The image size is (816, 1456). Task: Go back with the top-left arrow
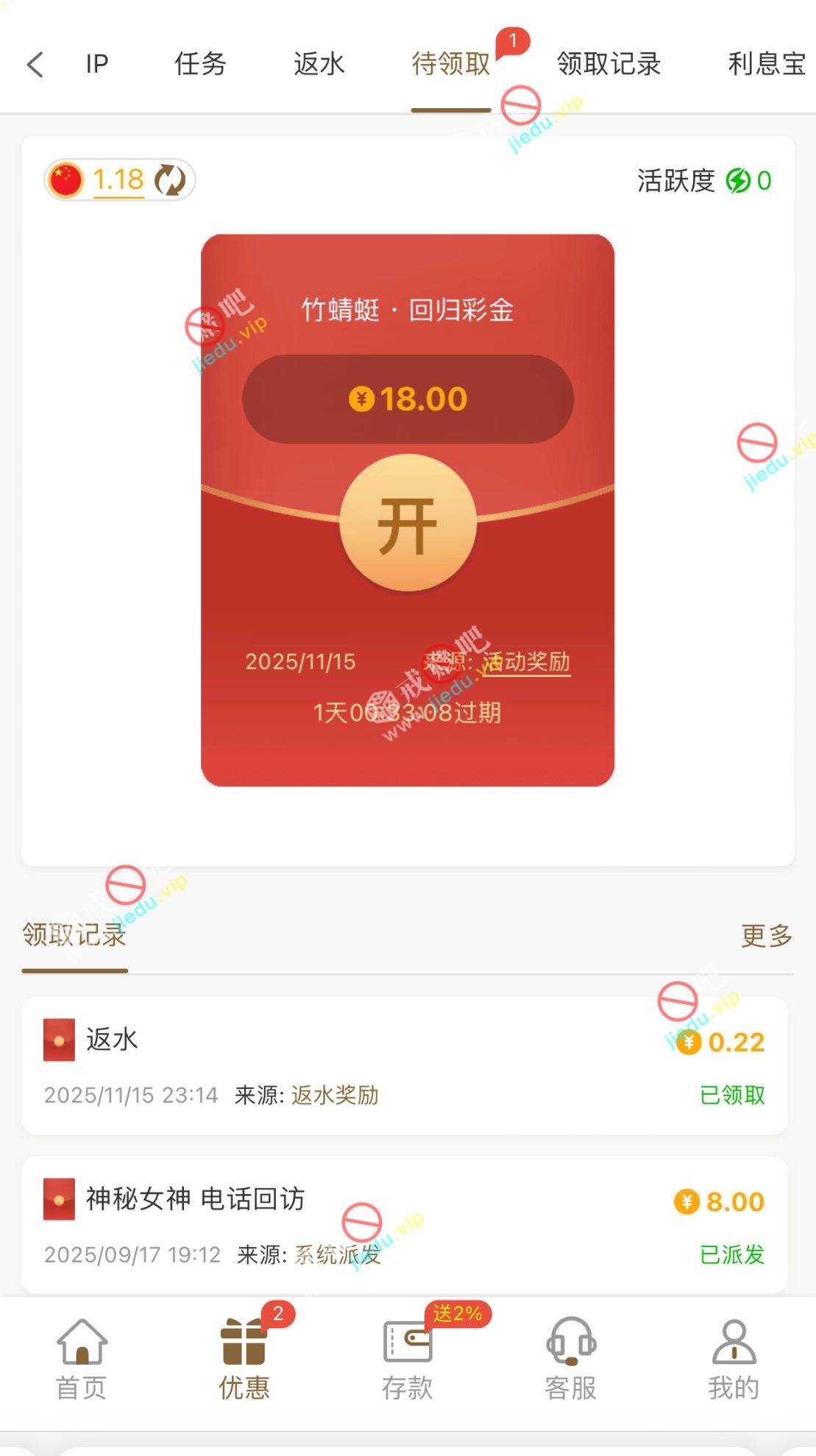(x=35, y=65)
